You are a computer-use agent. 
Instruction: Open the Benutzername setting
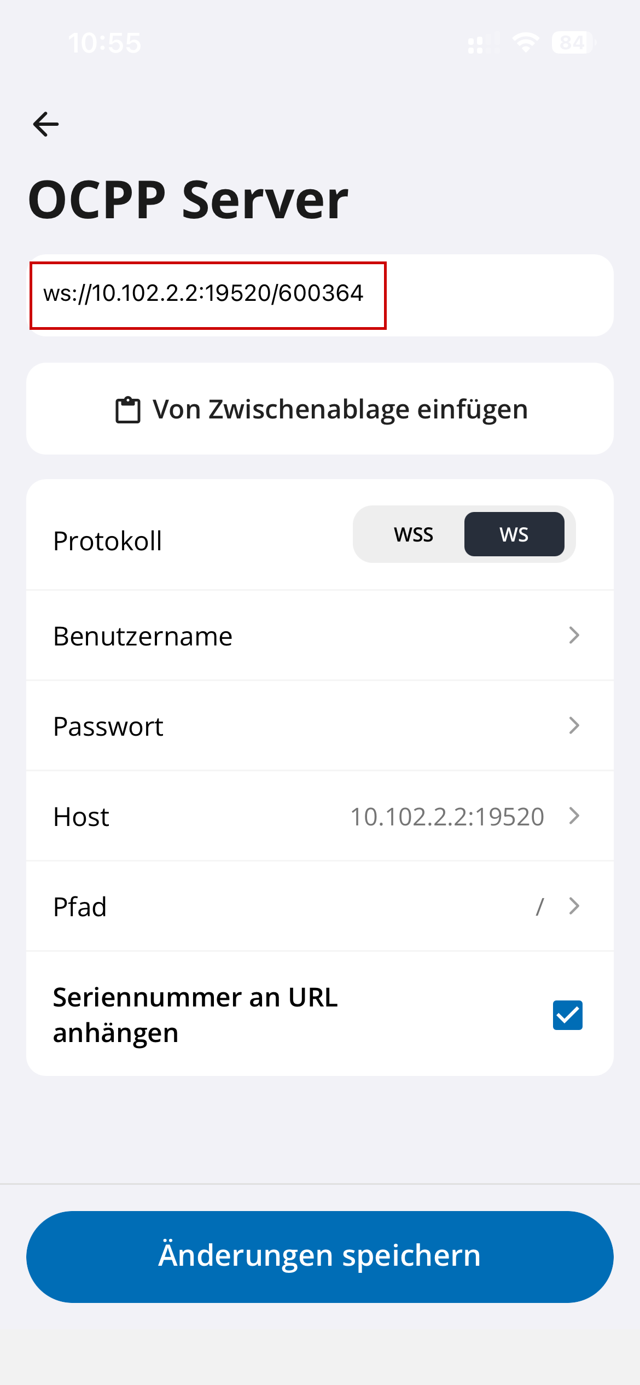click(319, 636)
